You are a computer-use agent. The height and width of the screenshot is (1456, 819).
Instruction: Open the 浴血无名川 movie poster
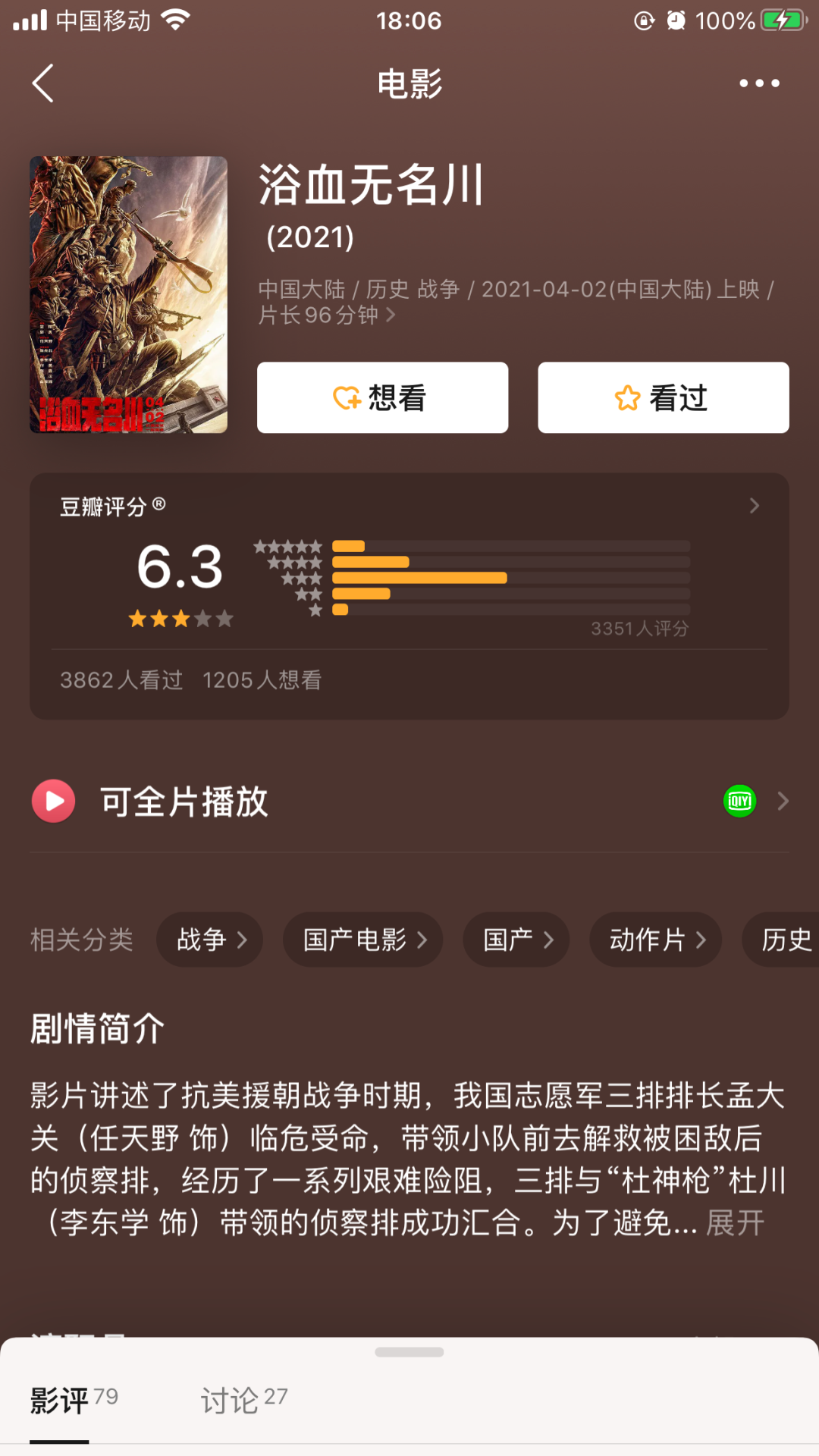pos(128,294)
